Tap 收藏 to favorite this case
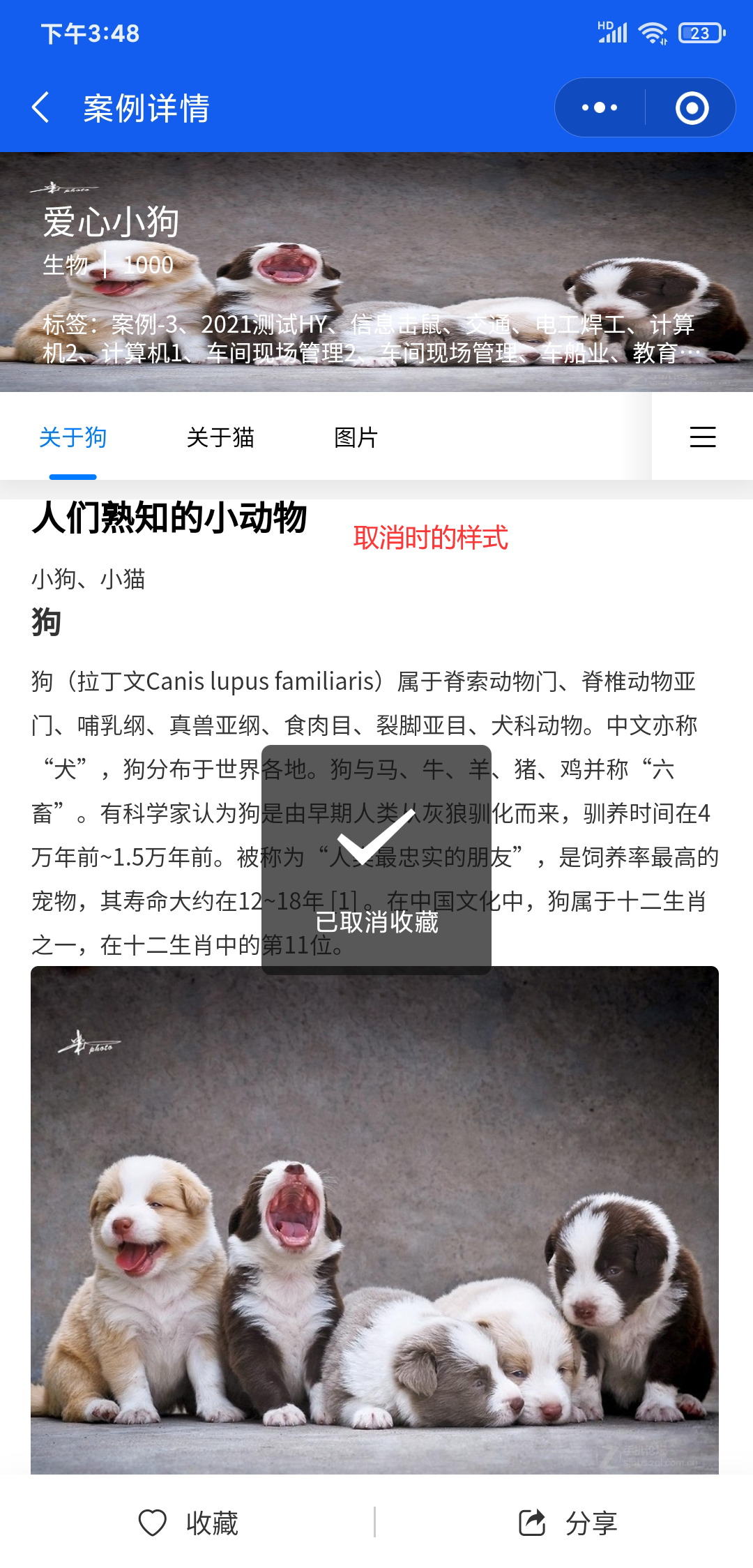Viewport: 753px width, 1568px height. [188, 1523]
